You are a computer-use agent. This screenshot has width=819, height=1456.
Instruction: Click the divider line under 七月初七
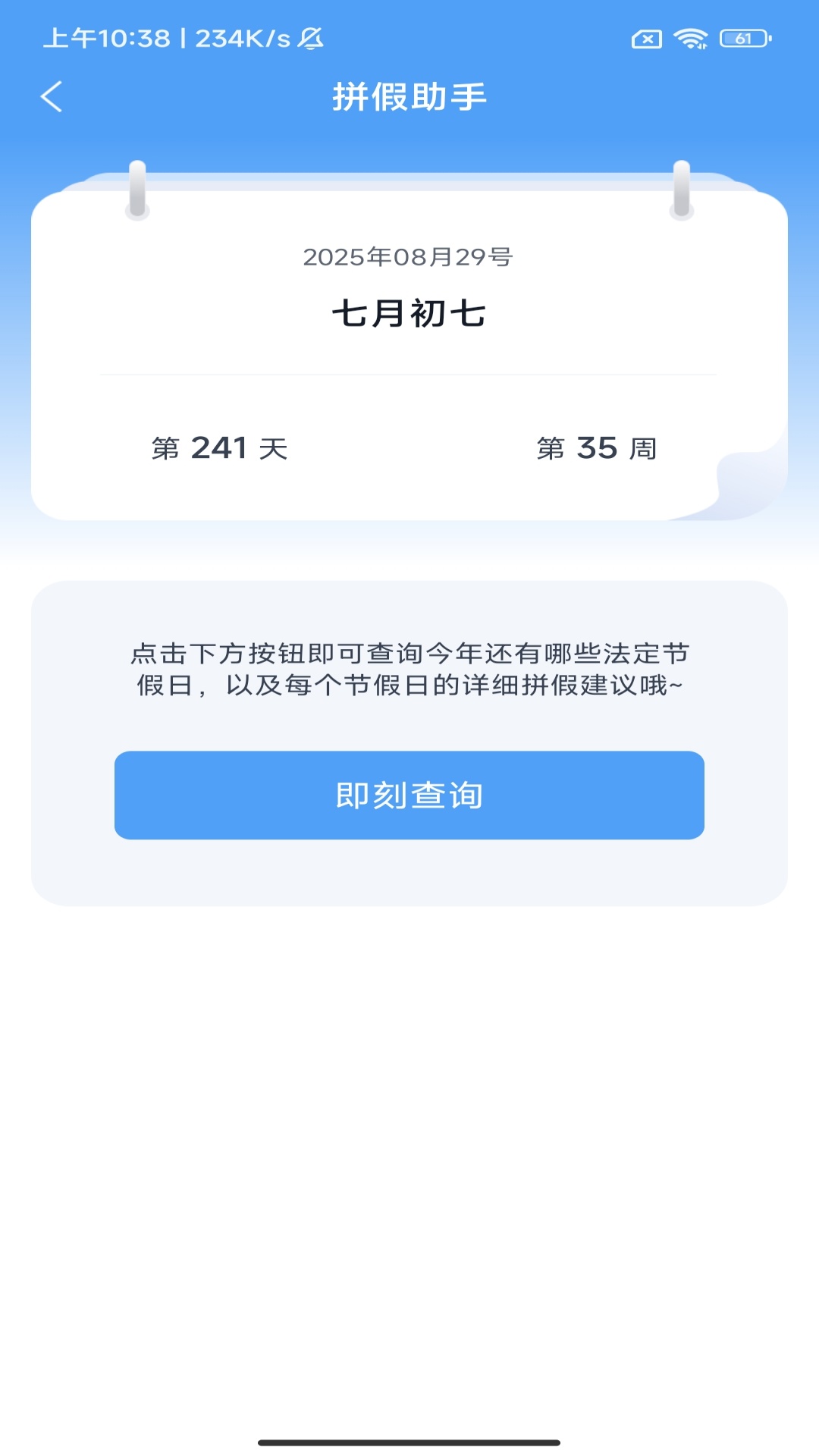tap(409, 373)
